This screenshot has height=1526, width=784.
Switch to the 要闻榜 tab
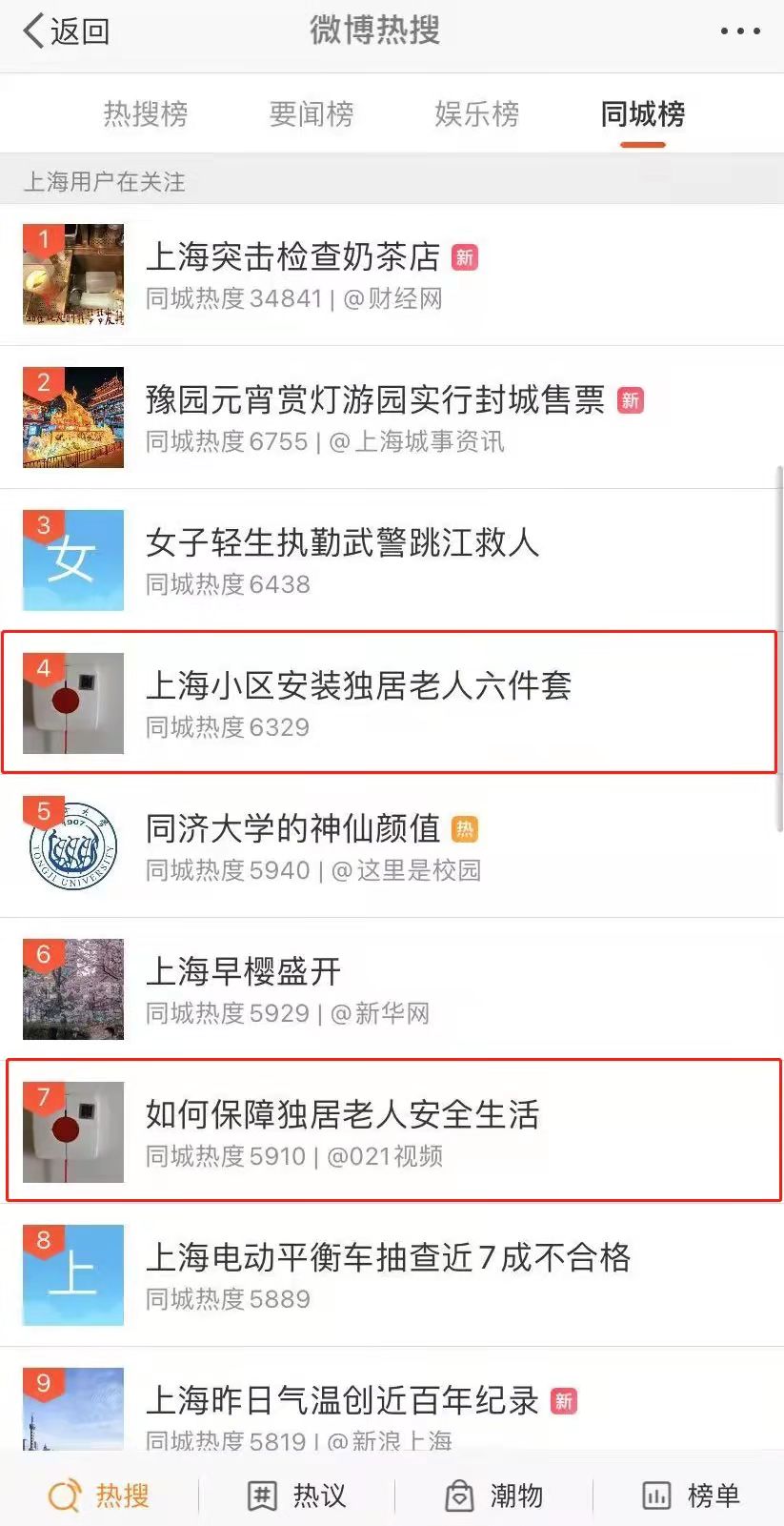tap(312, 114)
